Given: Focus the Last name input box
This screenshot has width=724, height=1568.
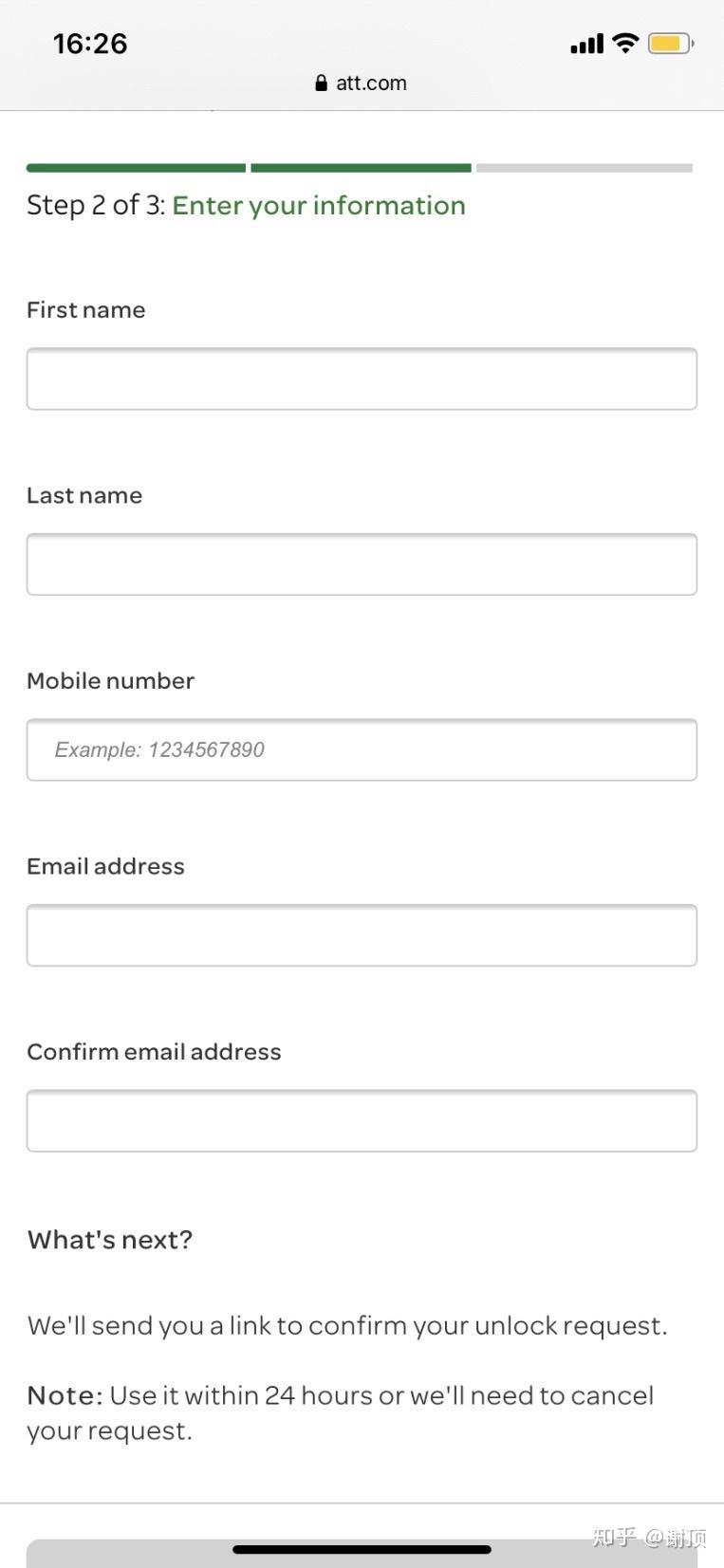Looking at the screenshot, I should pyautogui.click(x=362, y=564).
